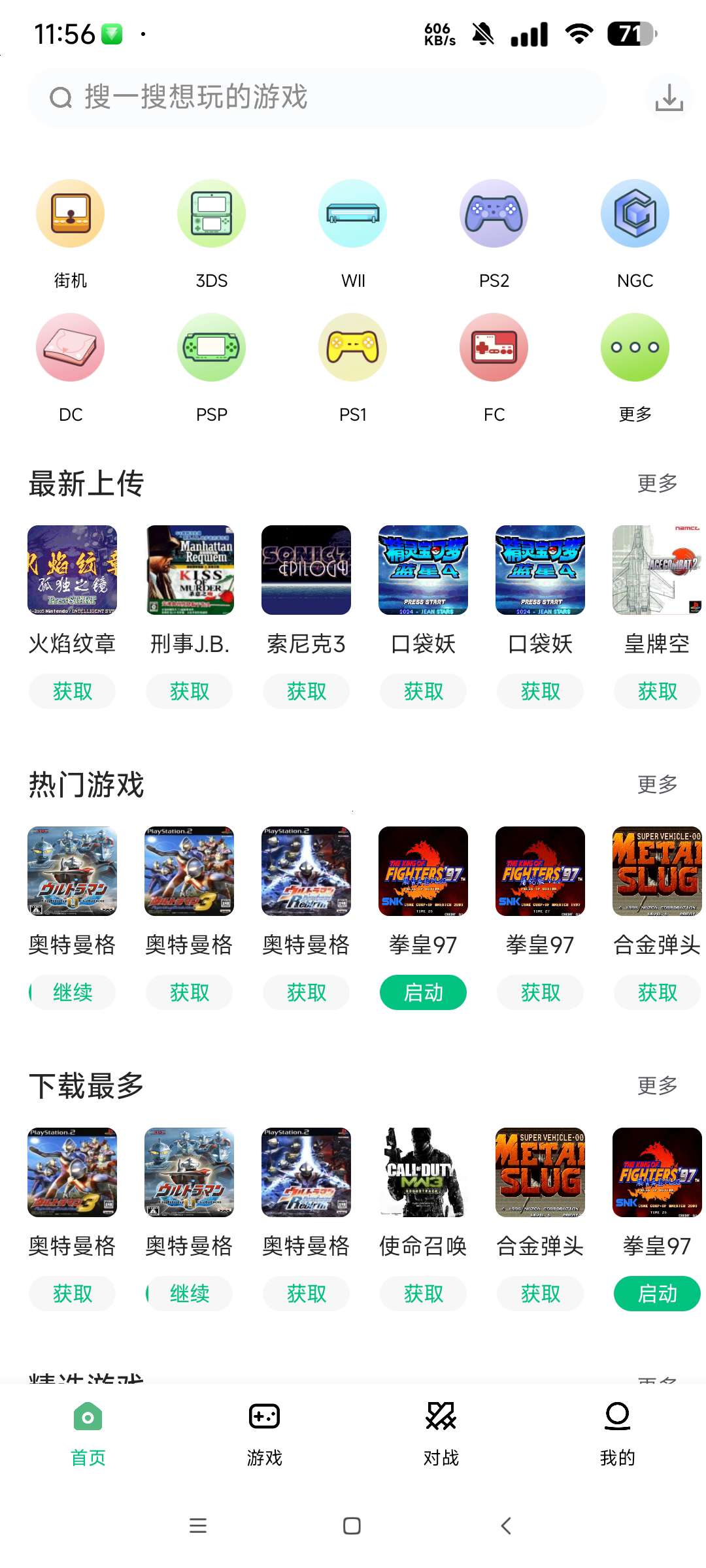Open the PSP games category
706x1568 pixels.
(x=212, y=348)
